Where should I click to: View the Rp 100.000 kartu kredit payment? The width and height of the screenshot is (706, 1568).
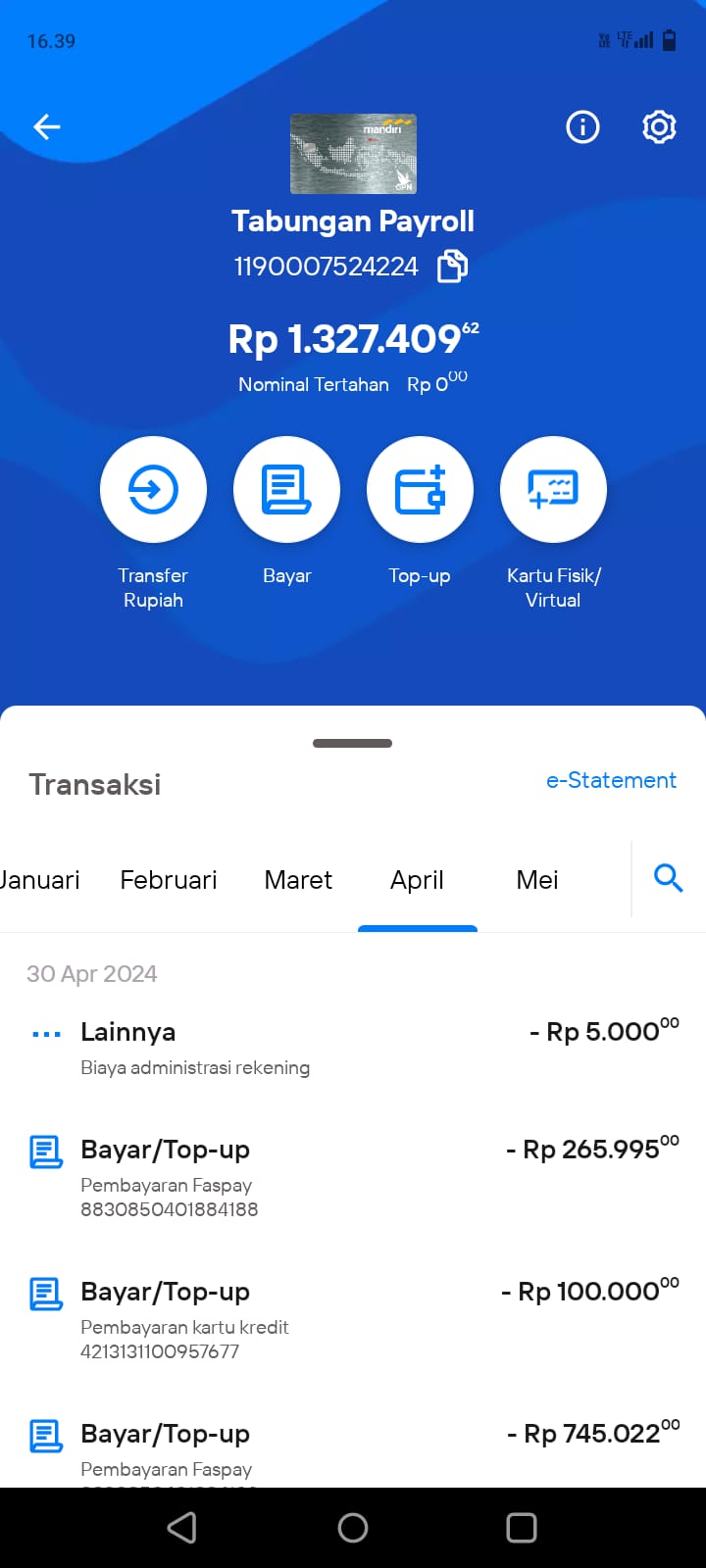[x=353, y=1319]
